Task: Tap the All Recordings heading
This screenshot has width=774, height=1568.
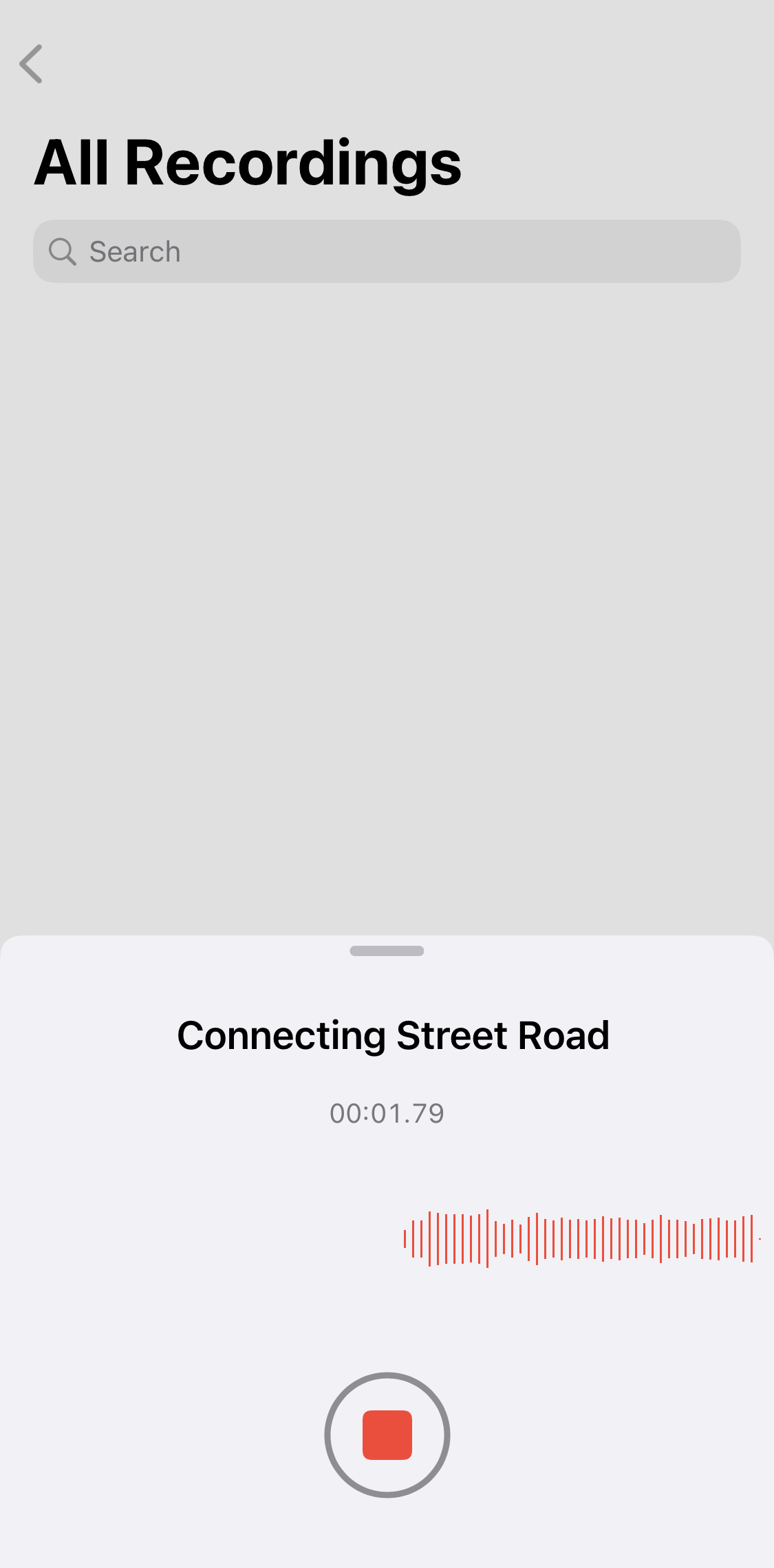Action: [x=248, y=162]
